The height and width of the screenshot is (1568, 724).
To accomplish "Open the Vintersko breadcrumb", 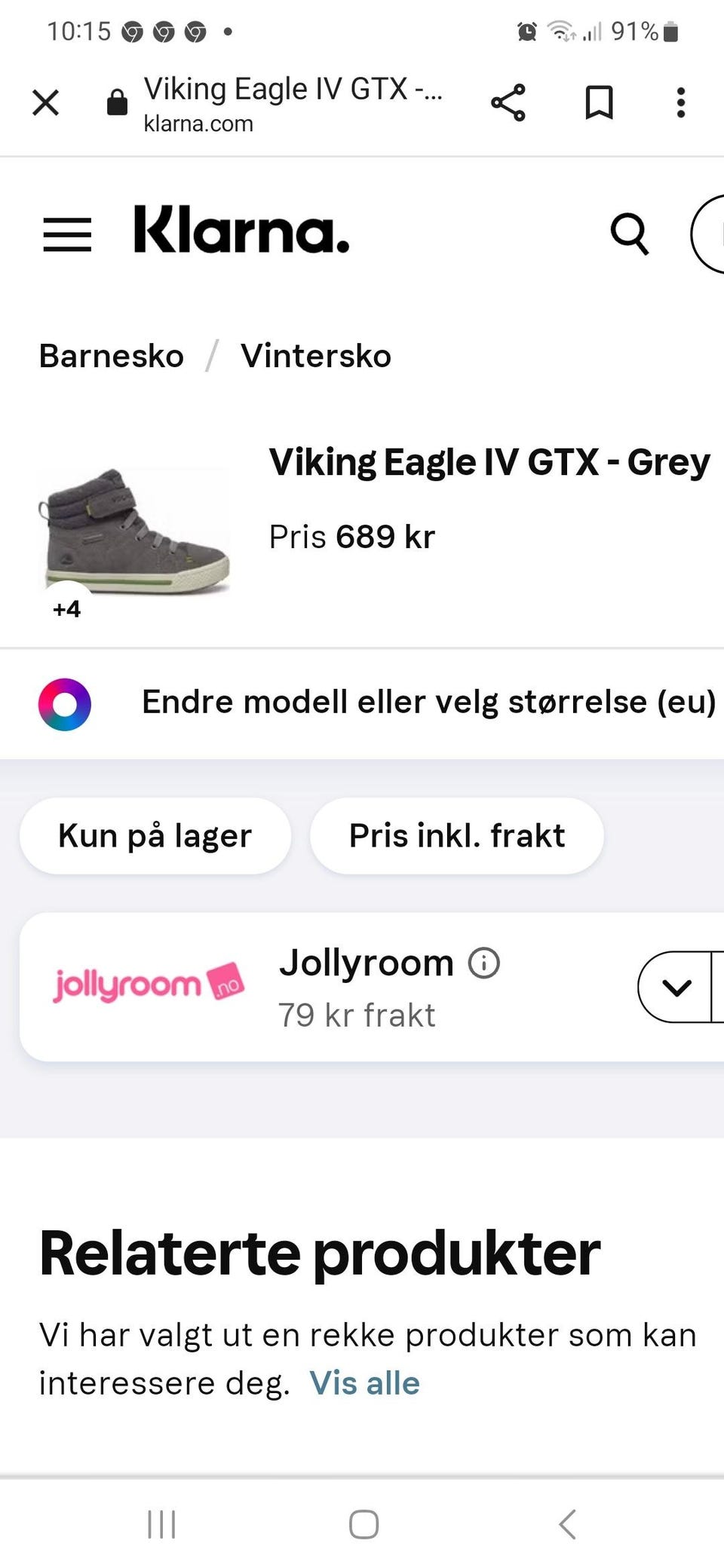I will [316, 356].
